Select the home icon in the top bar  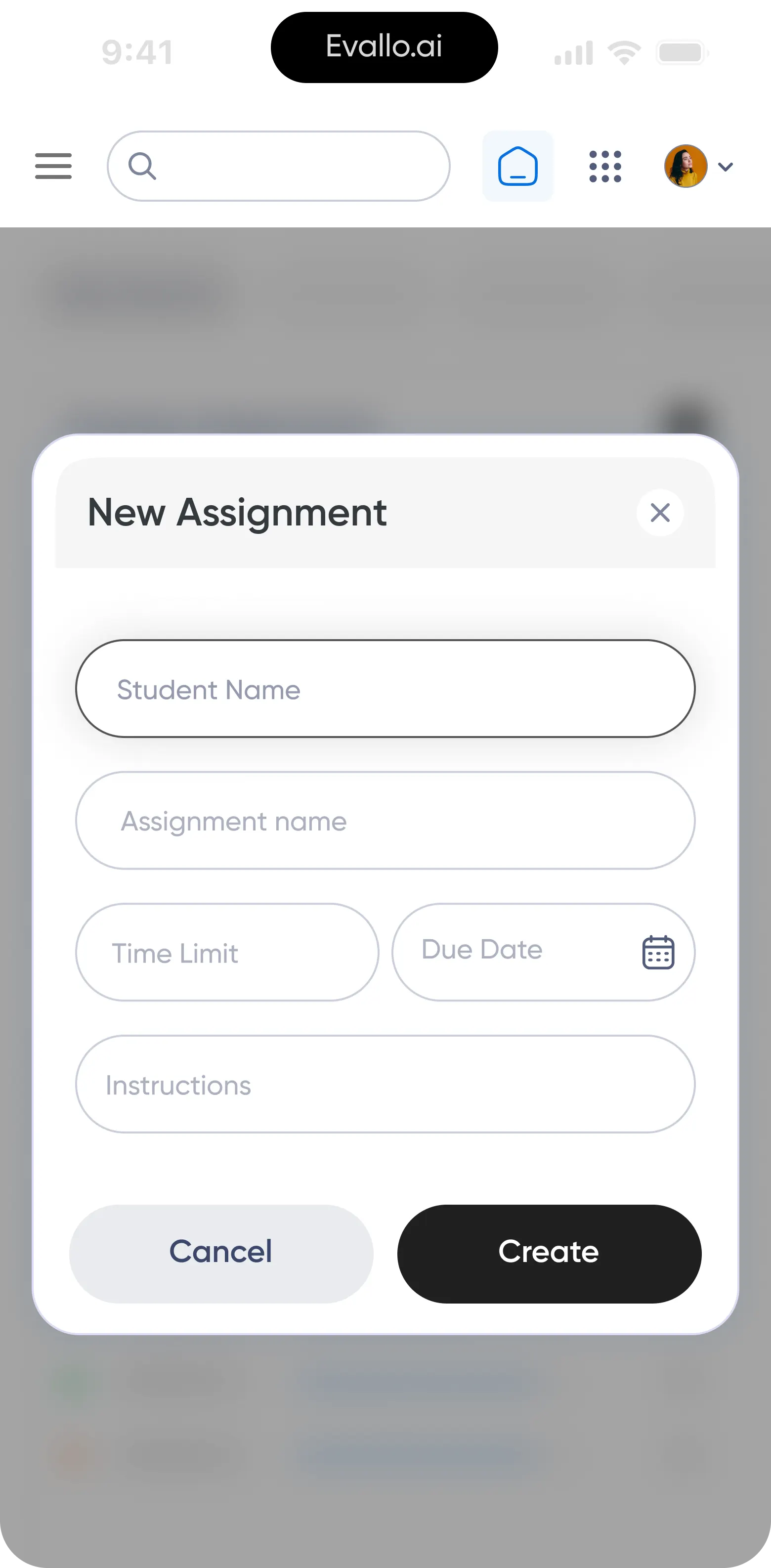tap(517, 166)
